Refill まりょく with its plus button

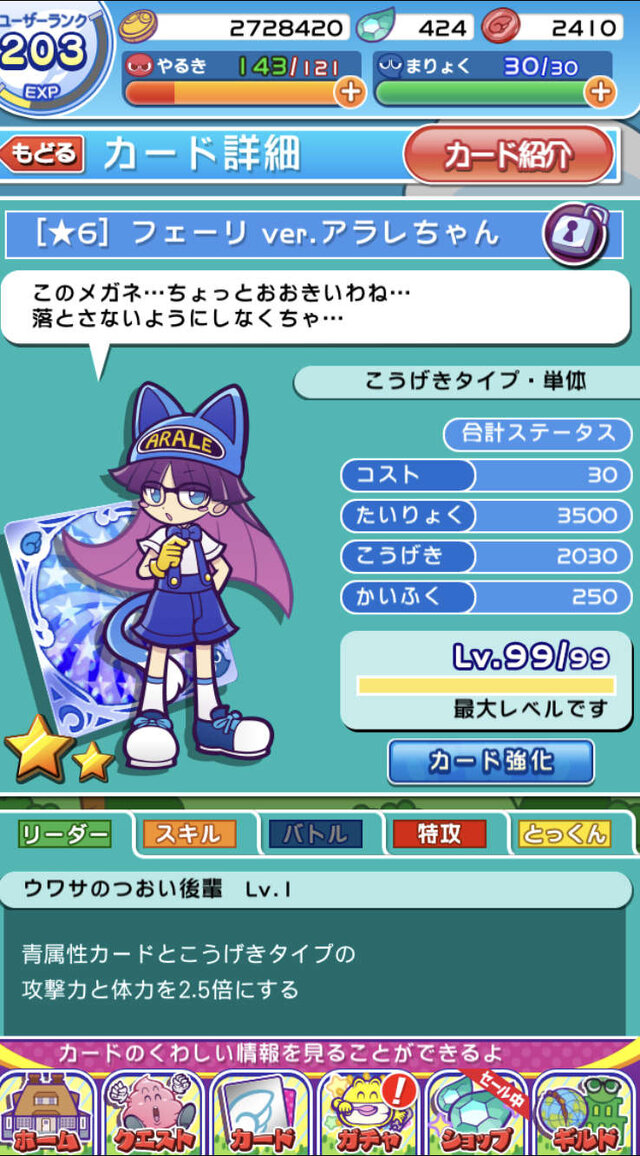pos(600,93)
